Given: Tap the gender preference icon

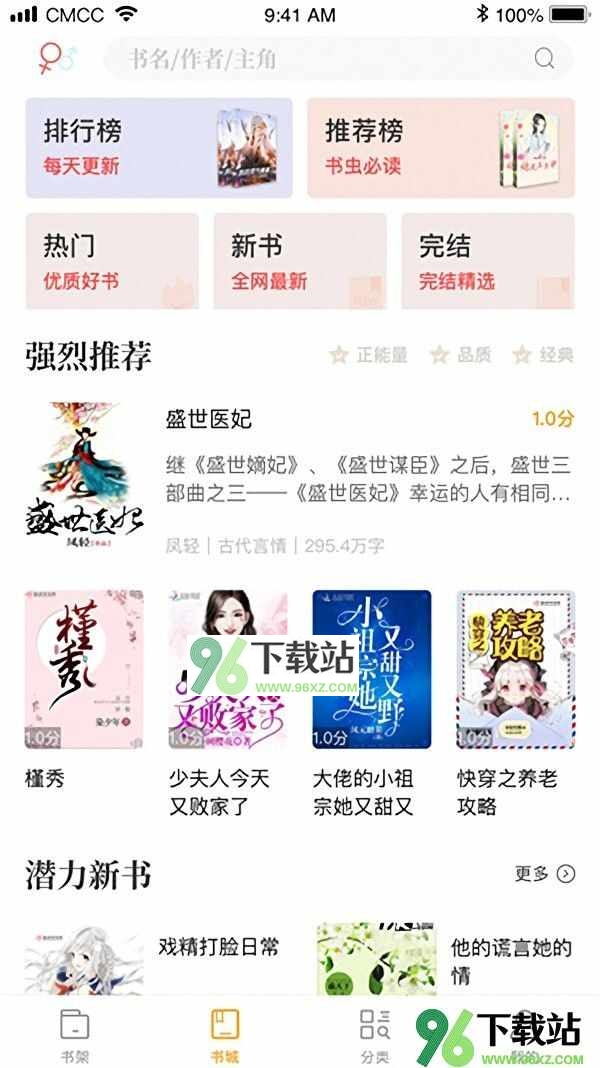Looking at the screenshot, I should pyautogui.click(x=57, y=58).
